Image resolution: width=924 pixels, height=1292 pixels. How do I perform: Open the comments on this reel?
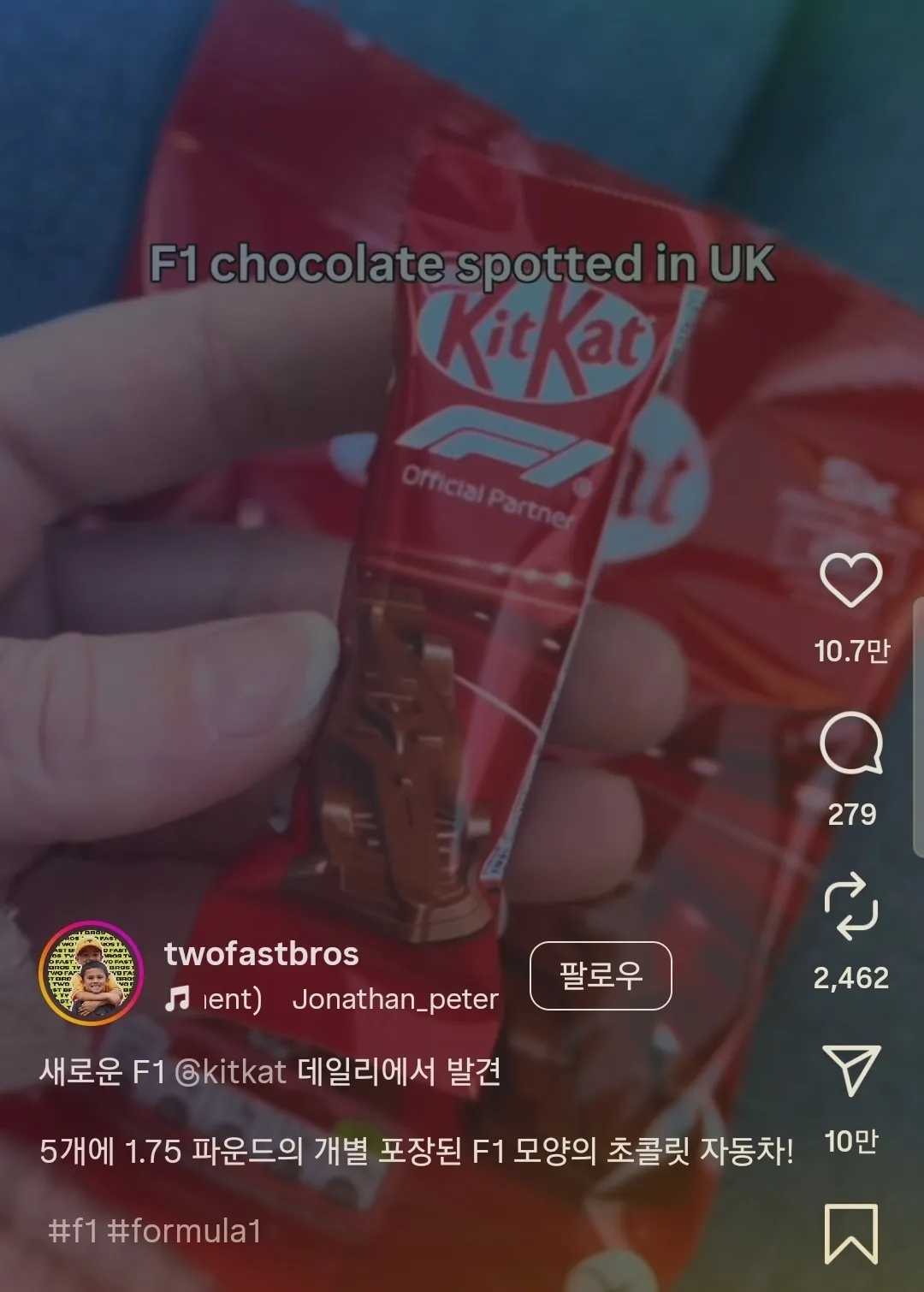click(x=850, y=743)
